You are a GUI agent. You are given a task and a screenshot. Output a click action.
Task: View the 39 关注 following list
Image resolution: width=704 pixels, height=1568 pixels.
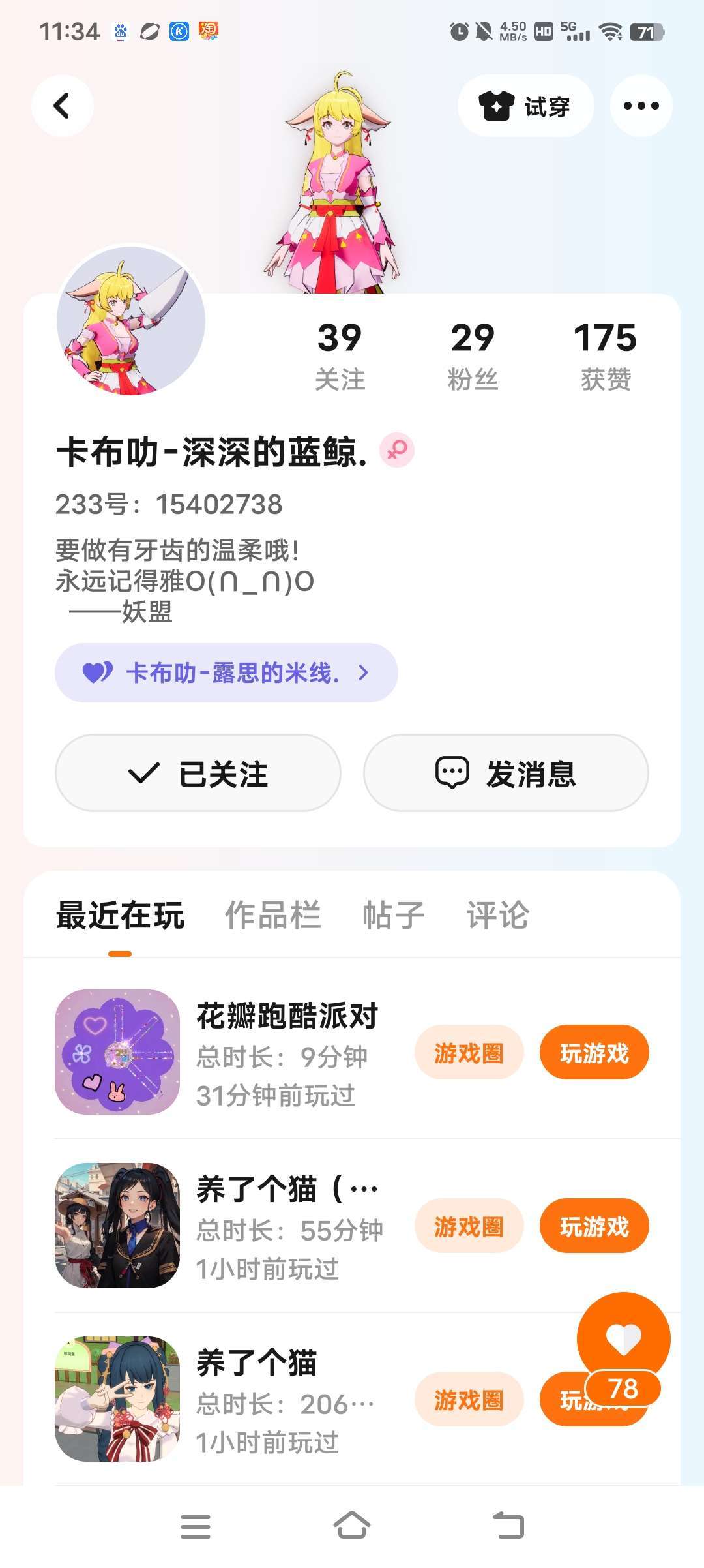340,355
